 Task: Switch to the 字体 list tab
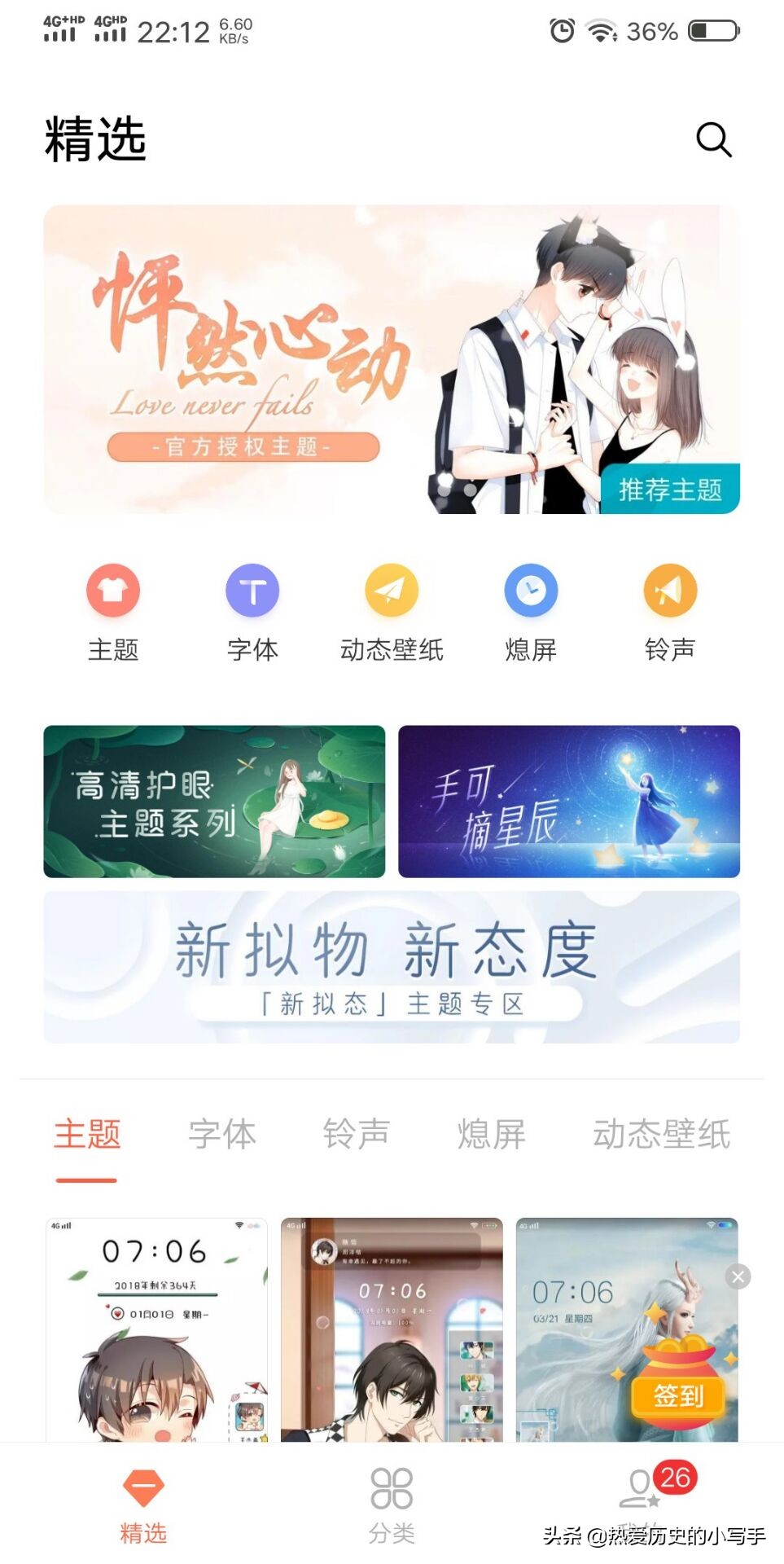[x=222, y=1134]
